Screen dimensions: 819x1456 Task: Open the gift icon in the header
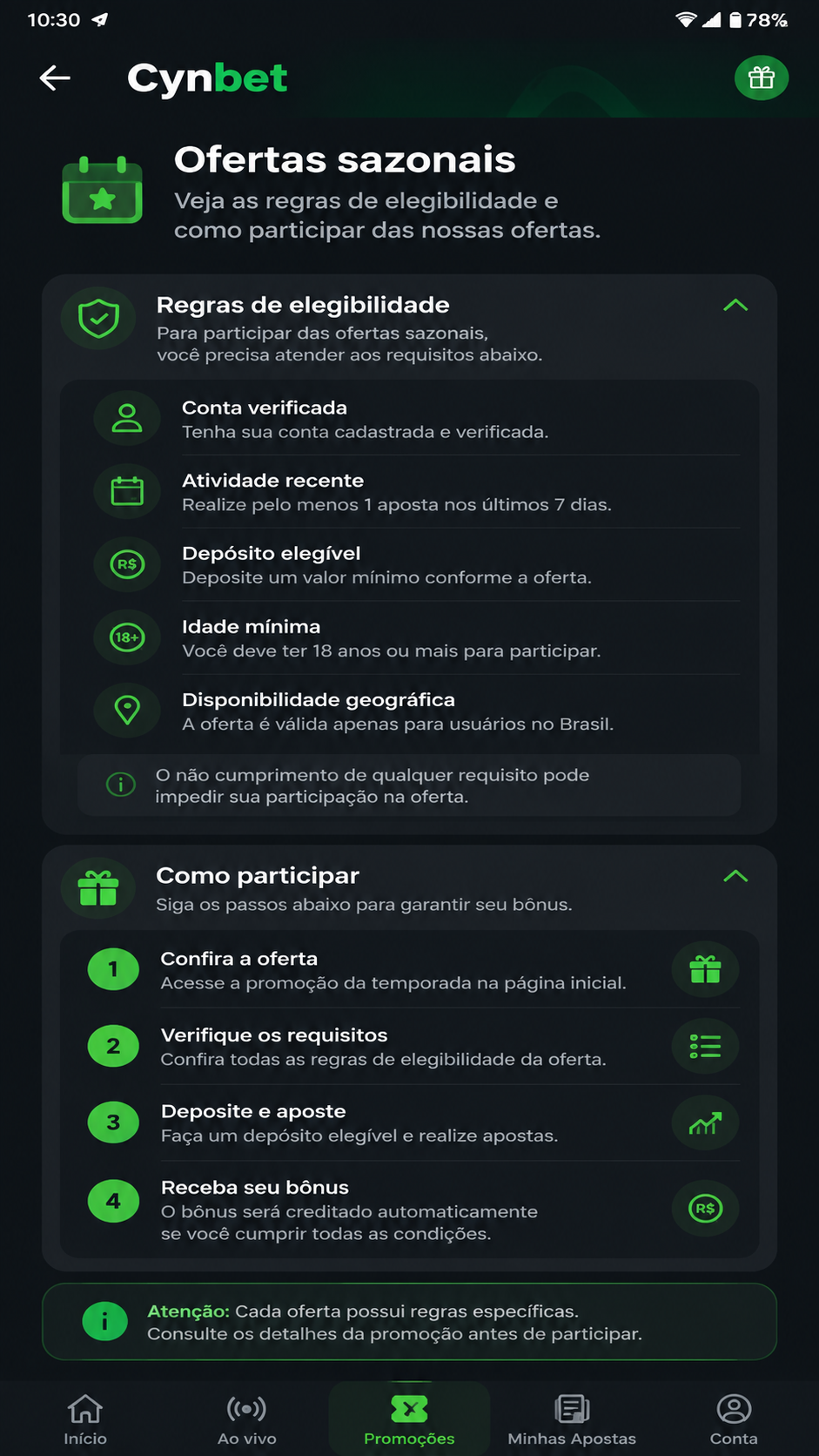762,78
